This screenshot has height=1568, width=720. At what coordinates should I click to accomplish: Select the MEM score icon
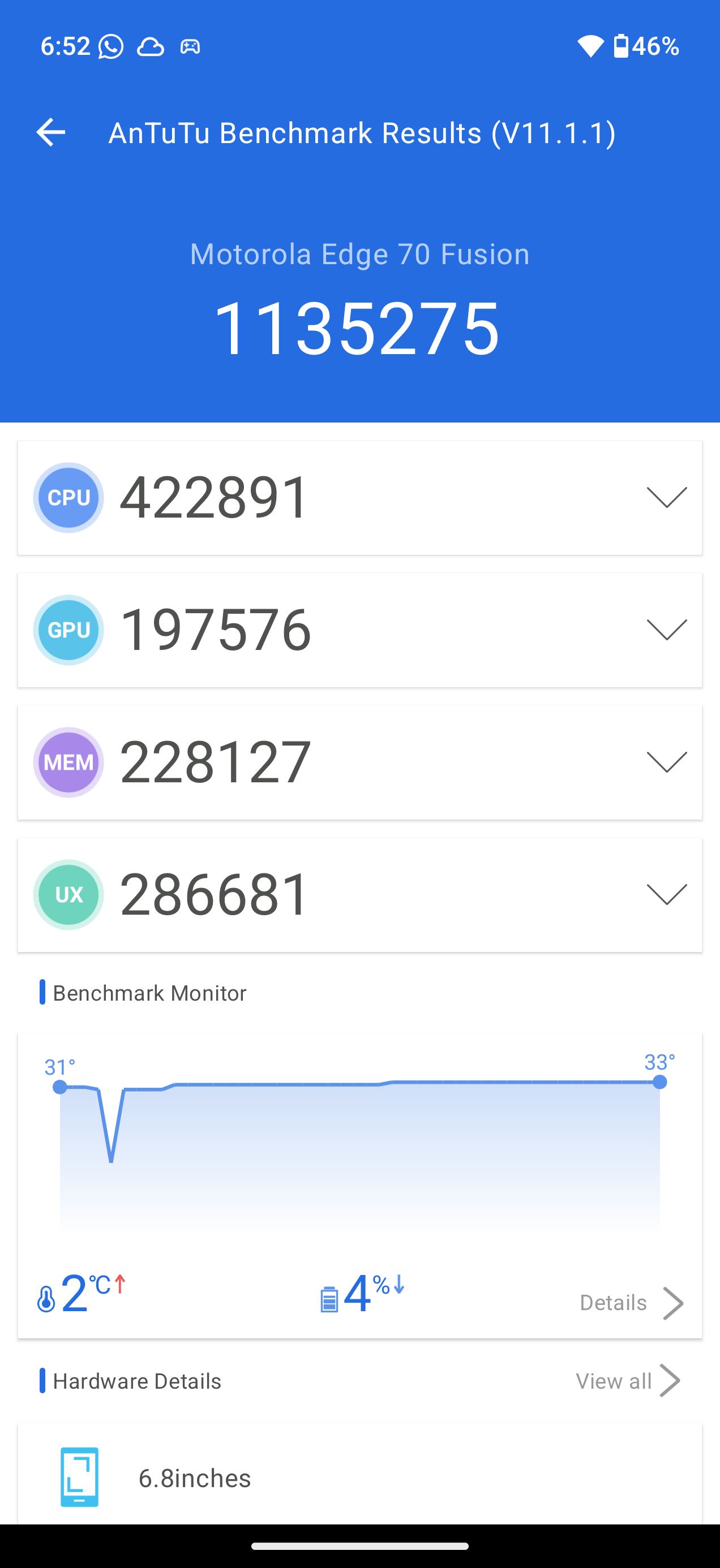pyautogui.click(x=68, y=761)
